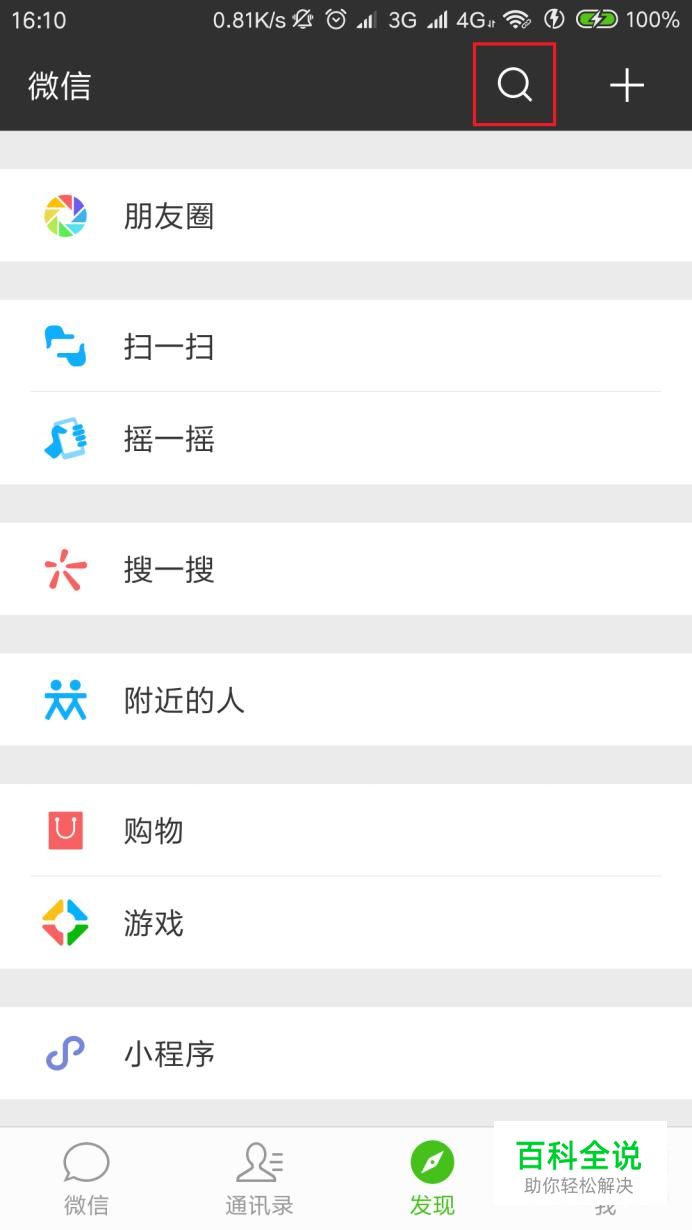Switch to the 微信 chats tab
692x1230 pixels.
pos(86,1179)
